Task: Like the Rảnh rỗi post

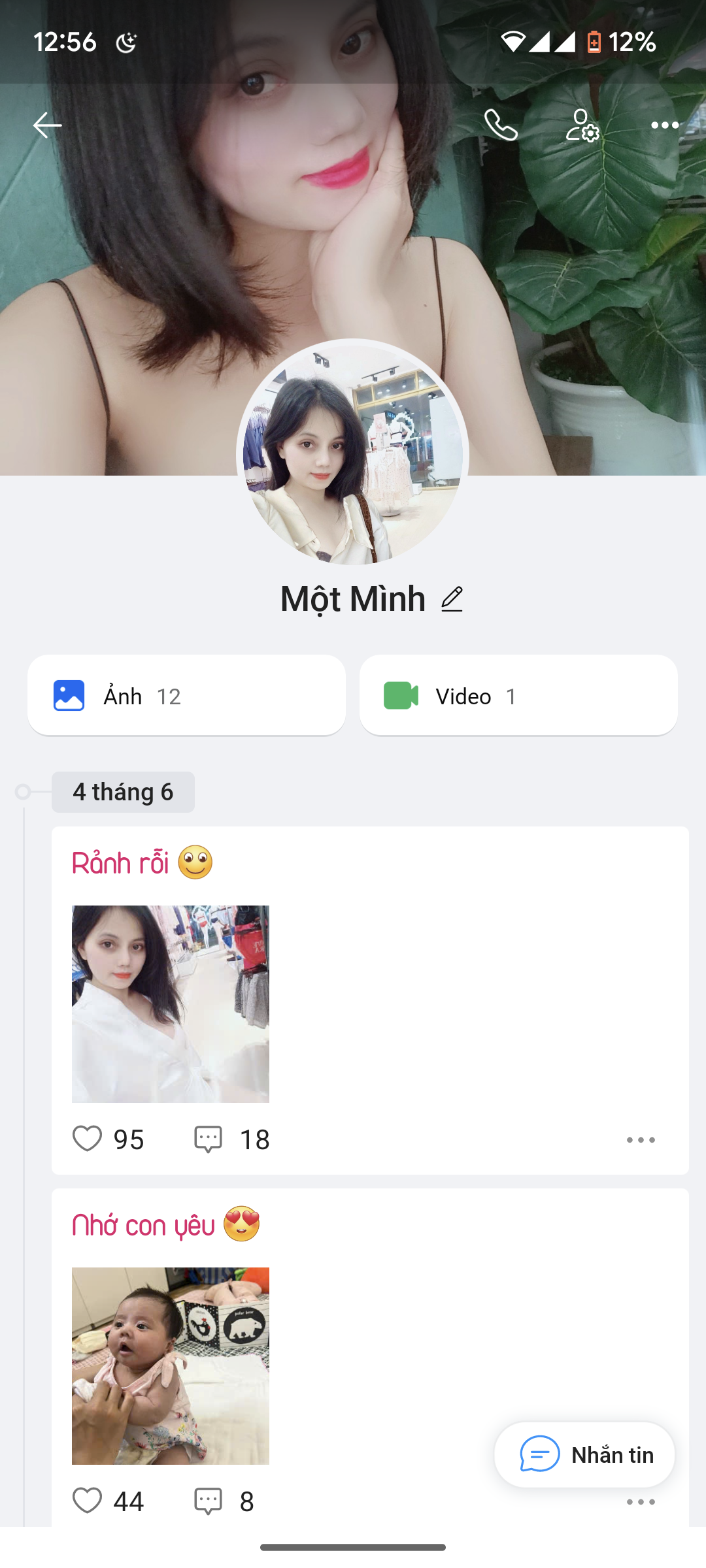Action: click(88, 1139)
